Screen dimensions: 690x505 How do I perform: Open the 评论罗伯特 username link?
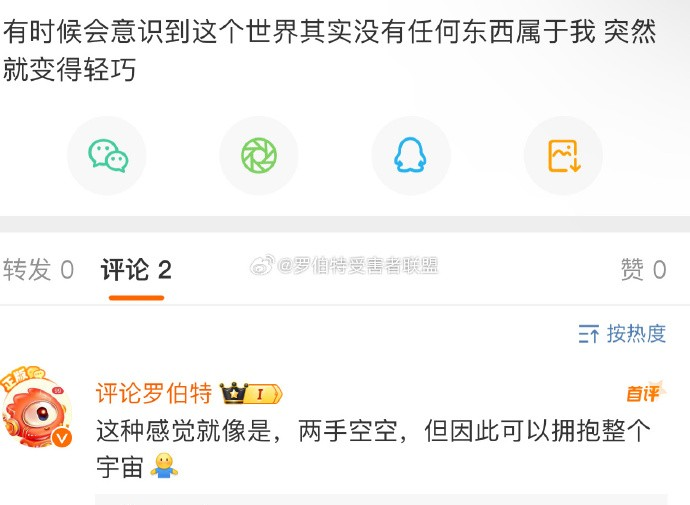153,393
